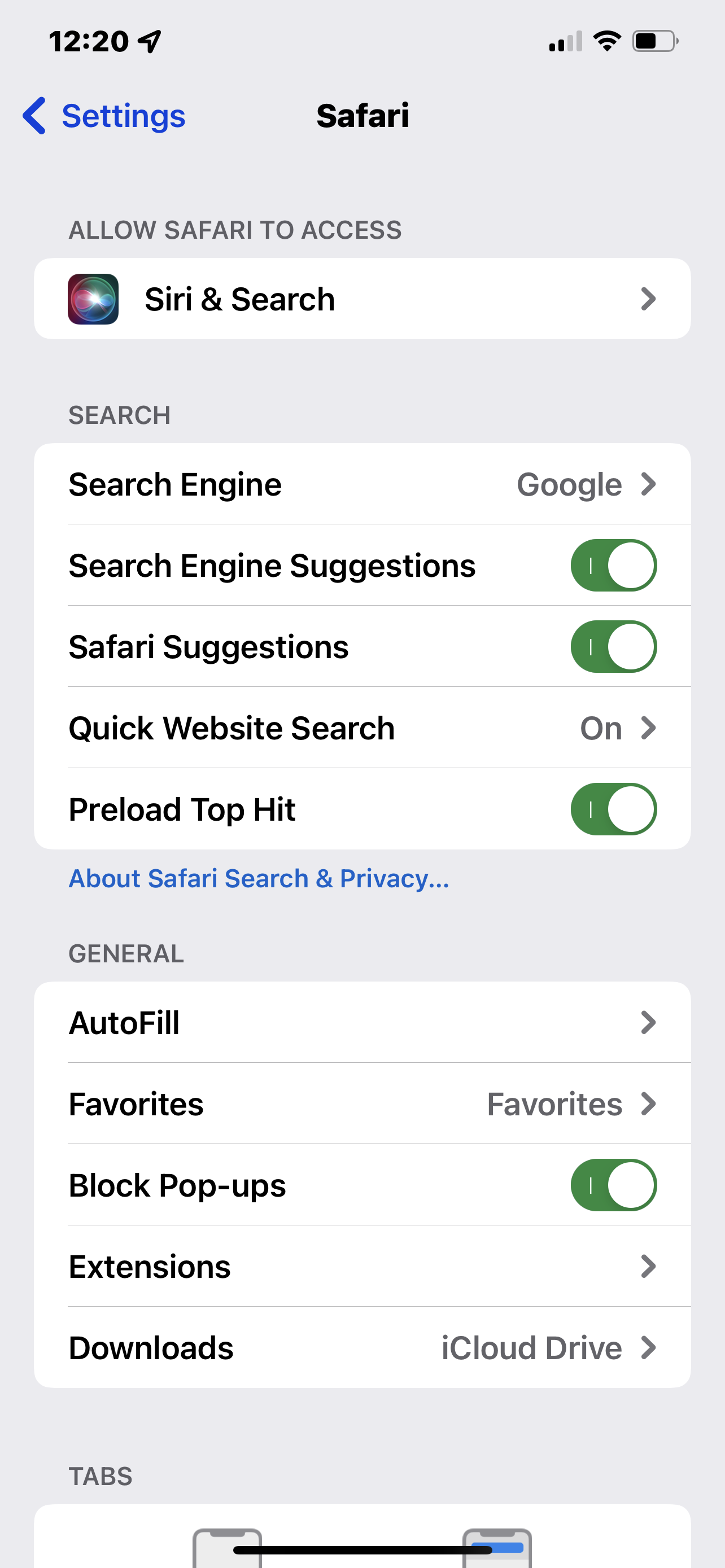Go back to Settings

coord(103,116)
